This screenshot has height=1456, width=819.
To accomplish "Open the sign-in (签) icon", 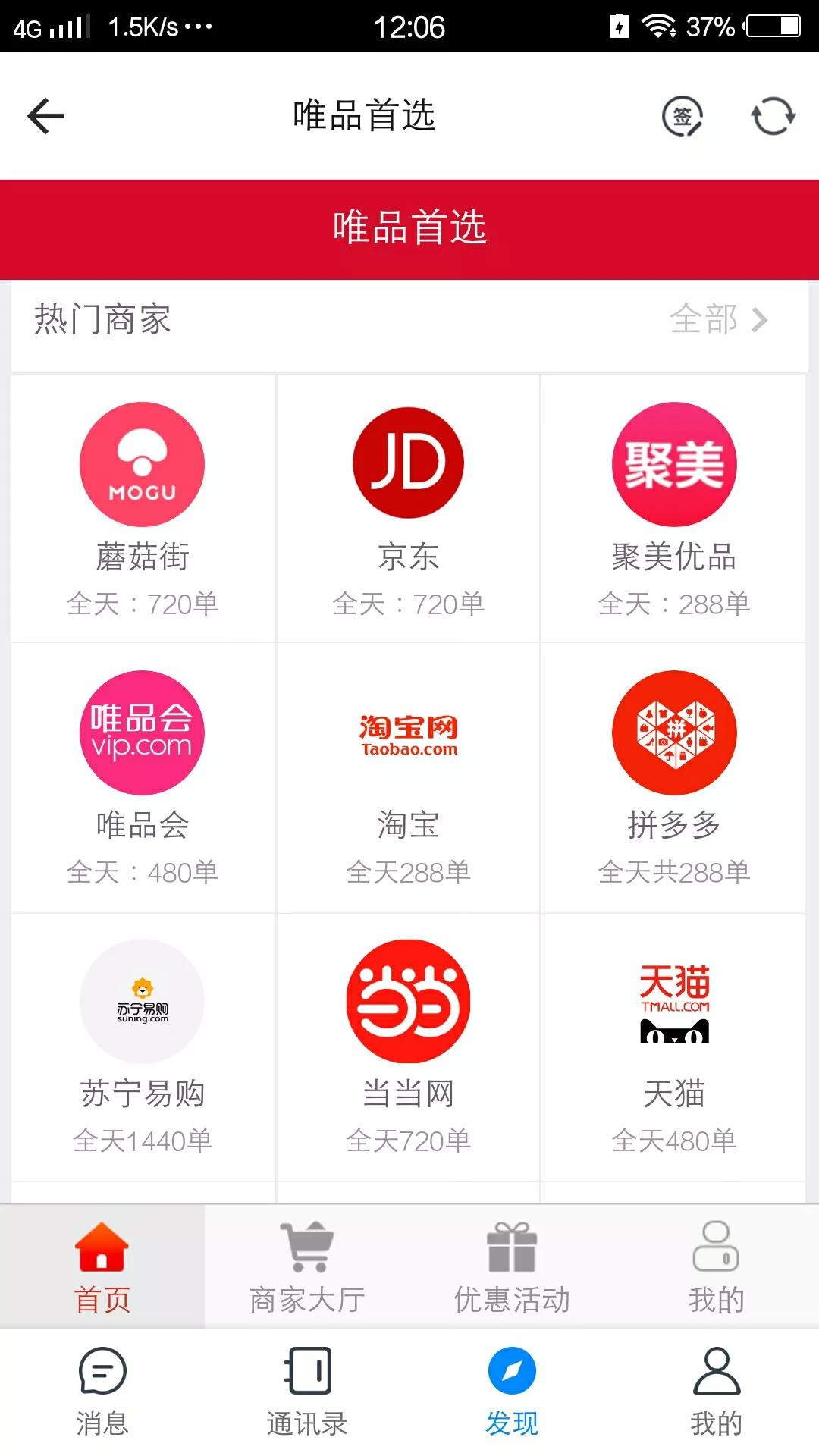I will tap(682, 116).
